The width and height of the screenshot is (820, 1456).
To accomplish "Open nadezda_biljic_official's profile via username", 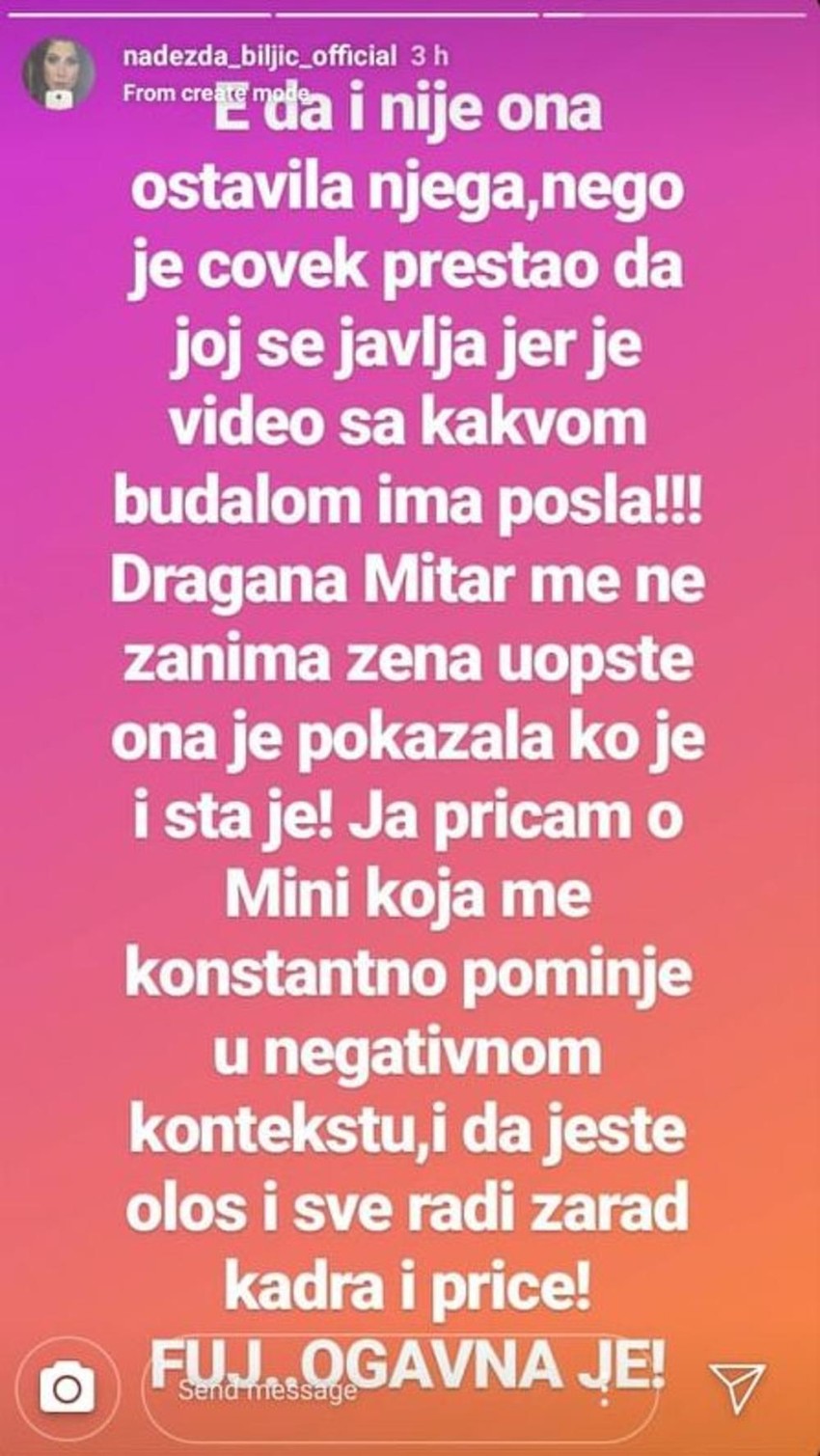I will (x=260, y=56).
